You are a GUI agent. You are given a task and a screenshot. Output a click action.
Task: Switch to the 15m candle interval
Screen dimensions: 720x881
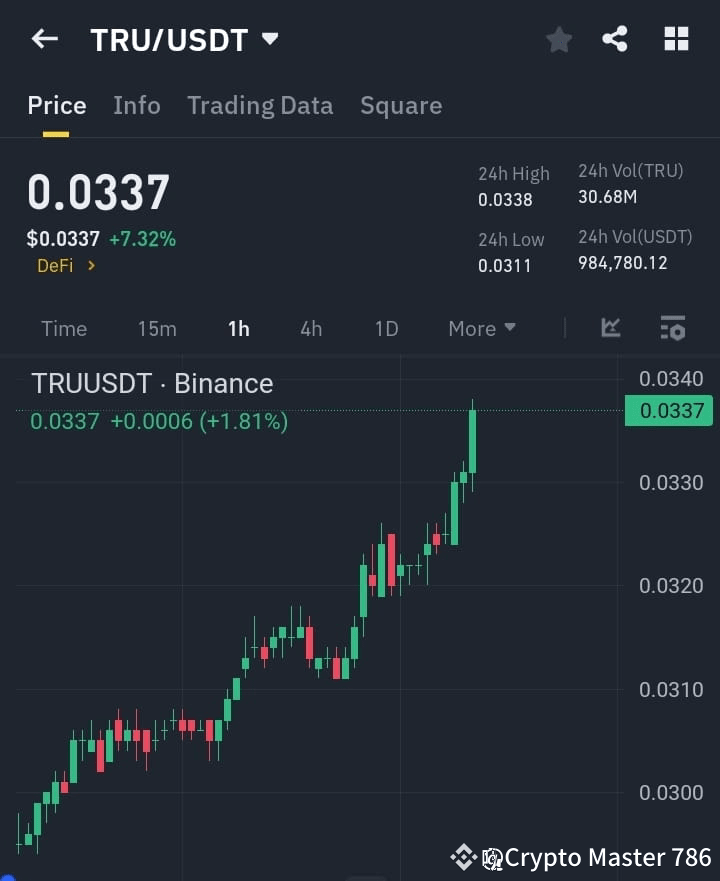(x=157, y=328)
